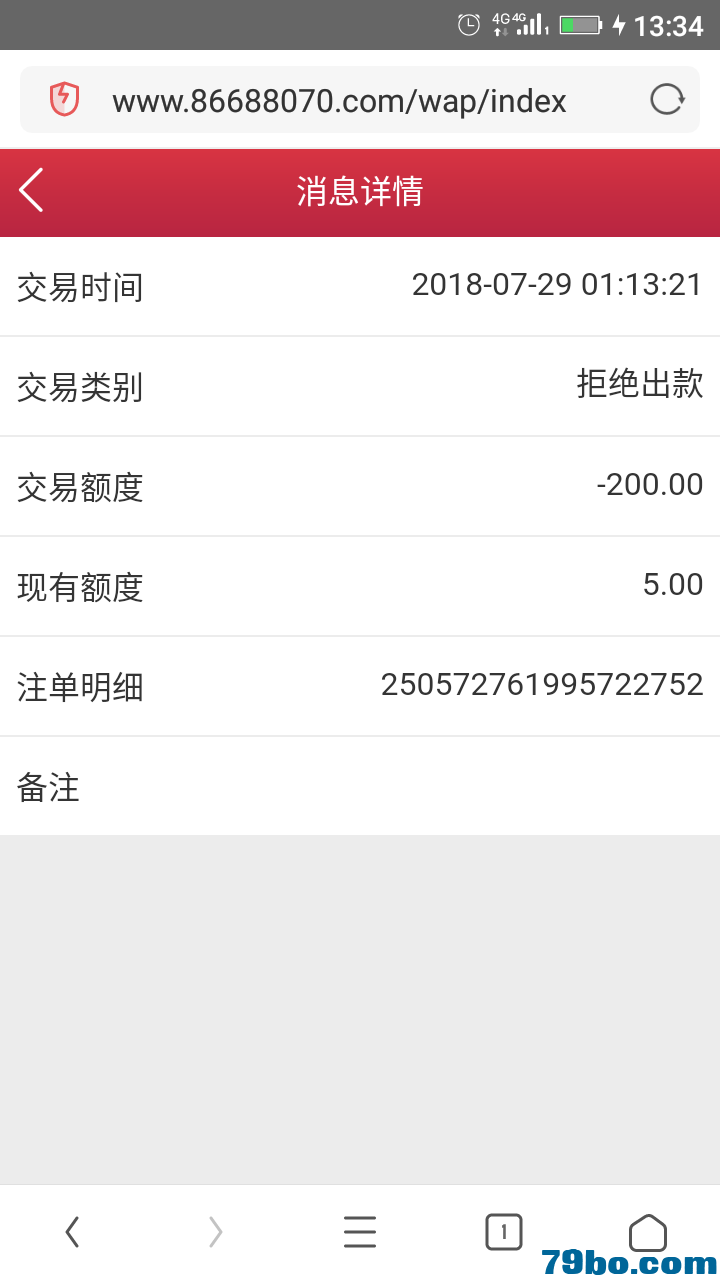Edit the www.86688070.com address bar

pos(340,101)
